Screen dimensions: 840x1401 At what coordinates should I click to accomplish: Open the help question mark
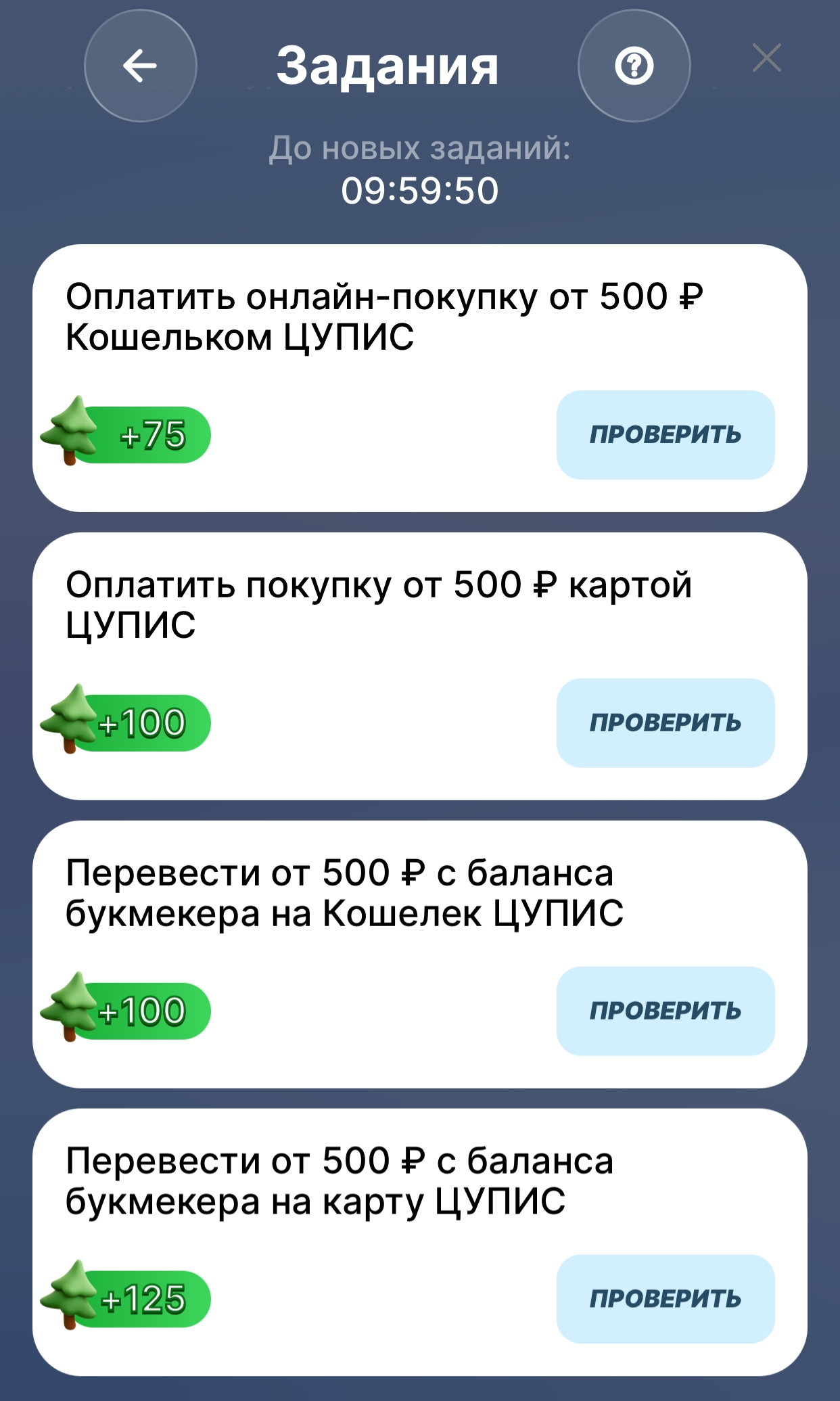(x=634, y=66)
